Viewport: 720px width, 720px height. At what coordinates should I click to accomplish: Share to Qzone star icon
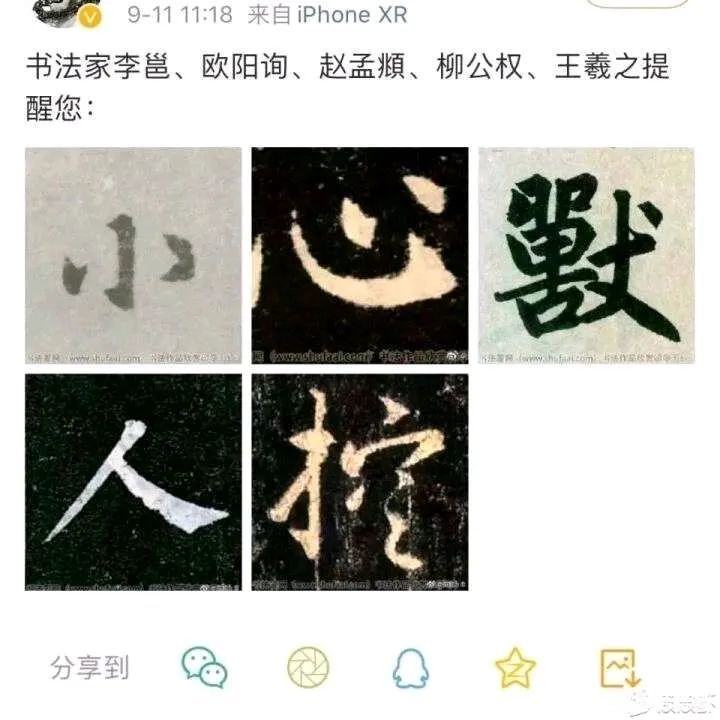click(515, 667)
